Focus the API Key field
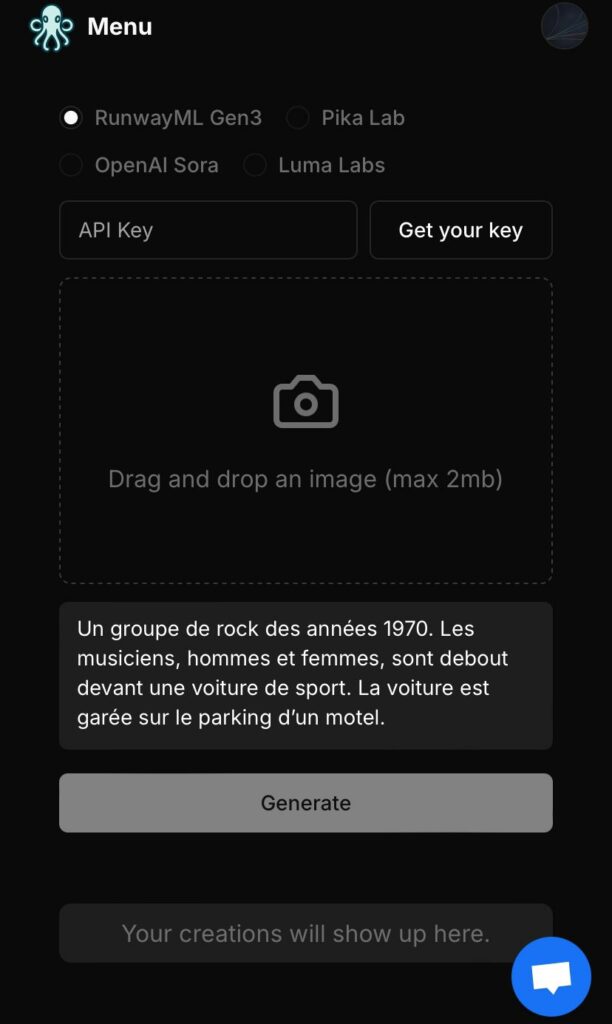 [208, 230]
